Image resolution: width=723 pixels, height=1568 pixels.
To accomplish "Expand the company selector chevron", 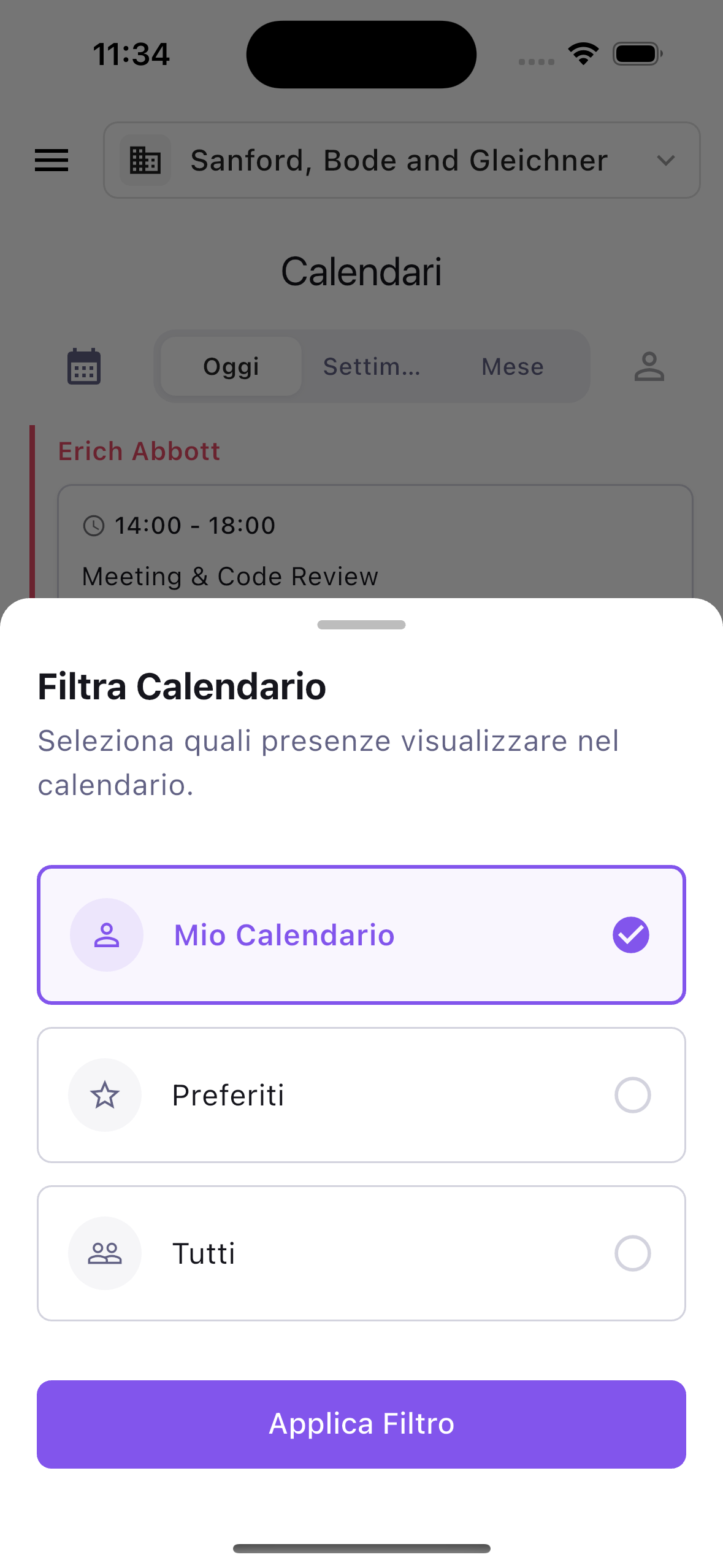I will (667, 161).
